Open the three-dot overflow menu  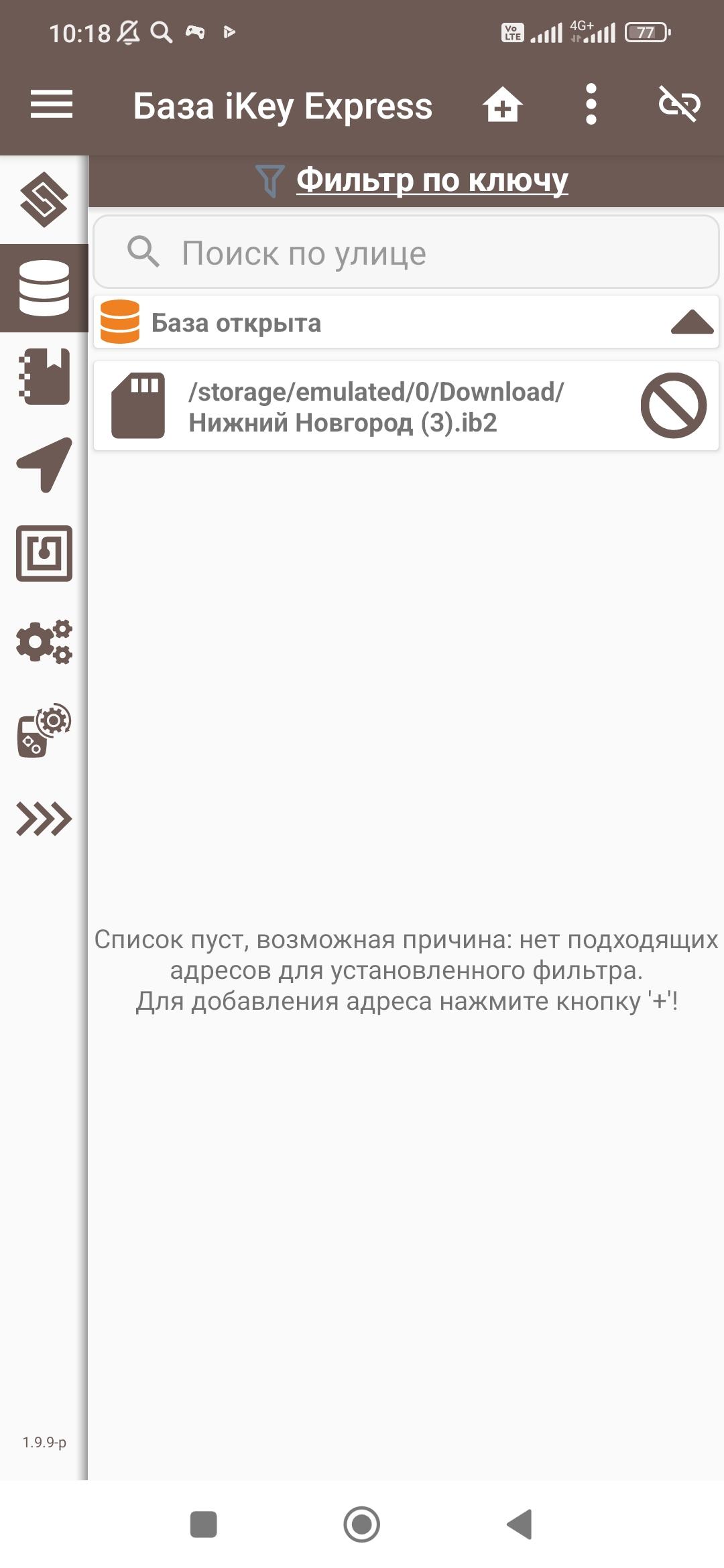(x=591, y=105)
